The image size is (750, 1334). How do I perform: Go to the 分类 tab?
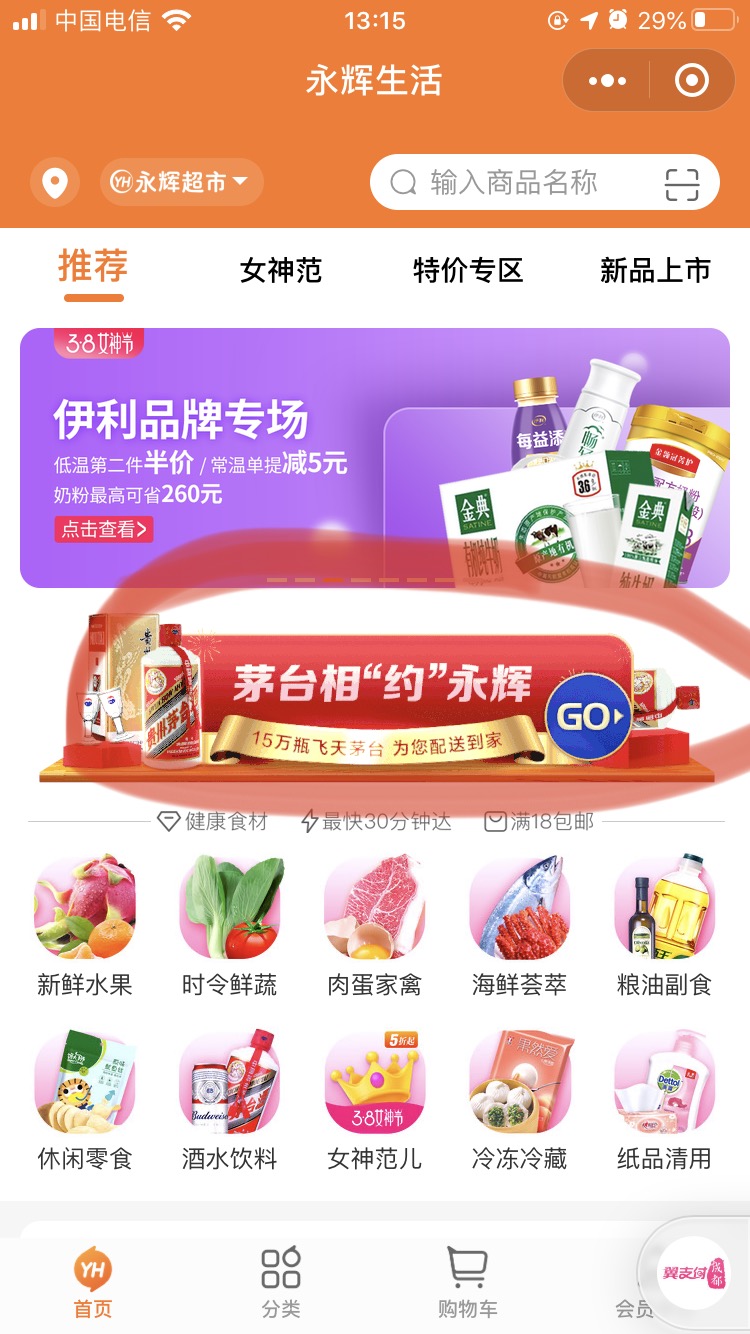(281, 1283)
